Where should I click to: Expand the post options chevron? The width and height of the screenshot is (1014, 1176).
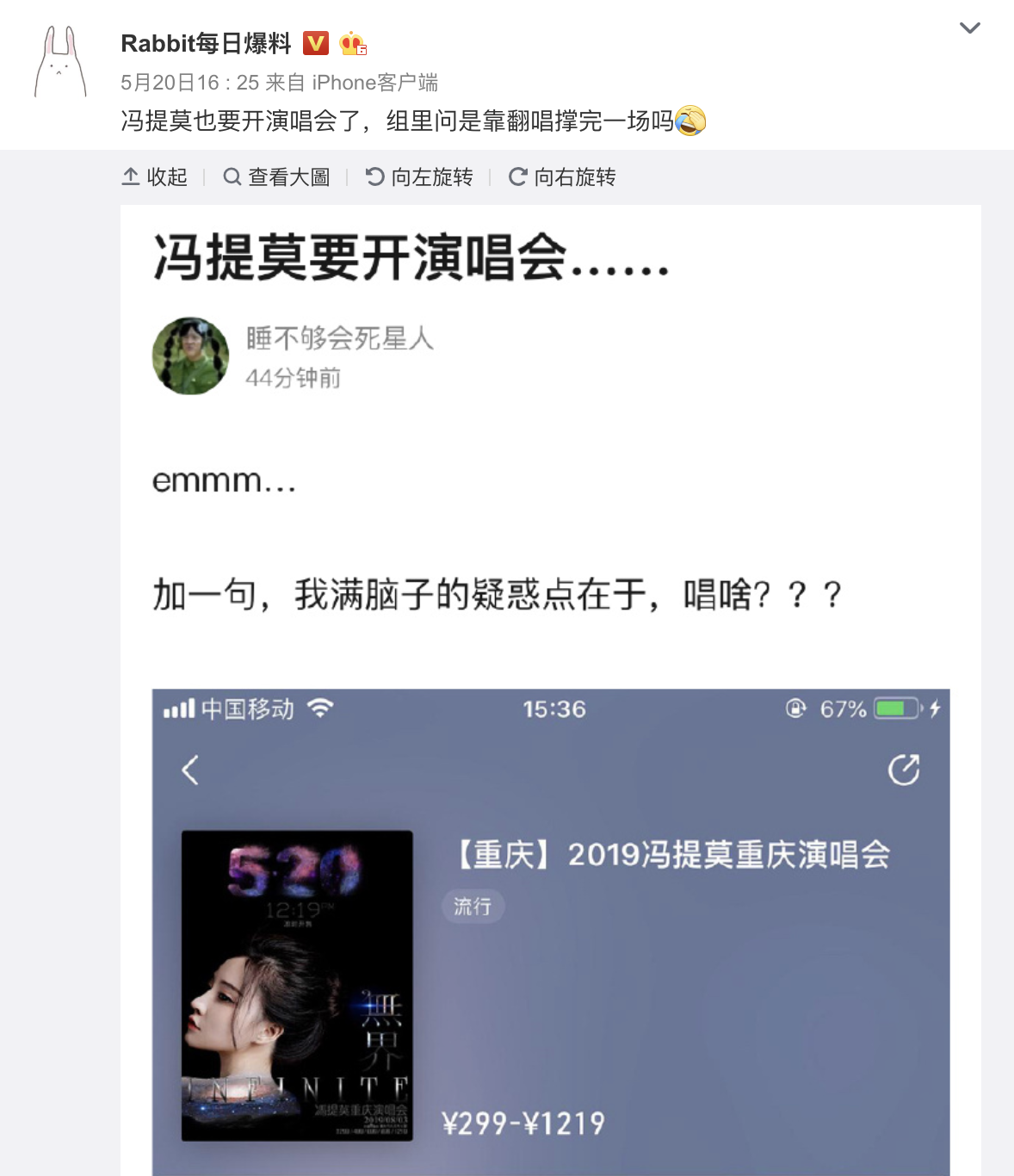(969, 28)
